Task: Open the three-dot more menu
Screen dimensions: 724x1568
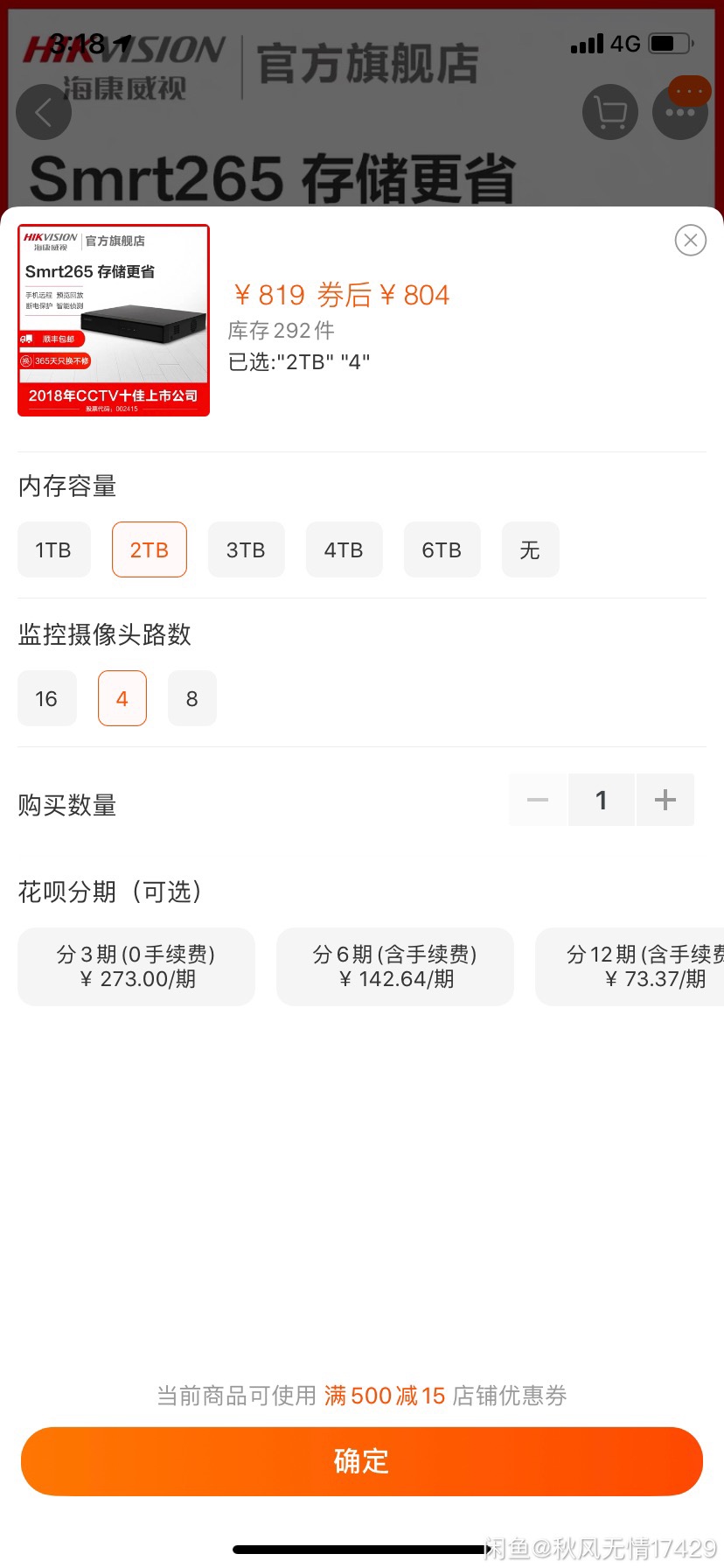Action: coord(680,112)
